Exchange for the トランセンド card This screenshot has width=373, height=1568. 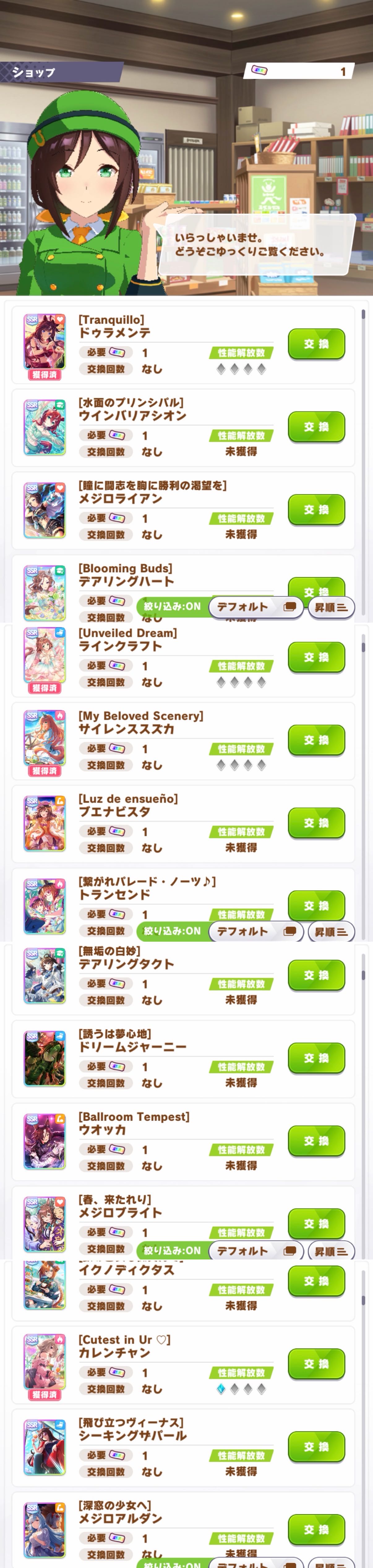point(316,905)
